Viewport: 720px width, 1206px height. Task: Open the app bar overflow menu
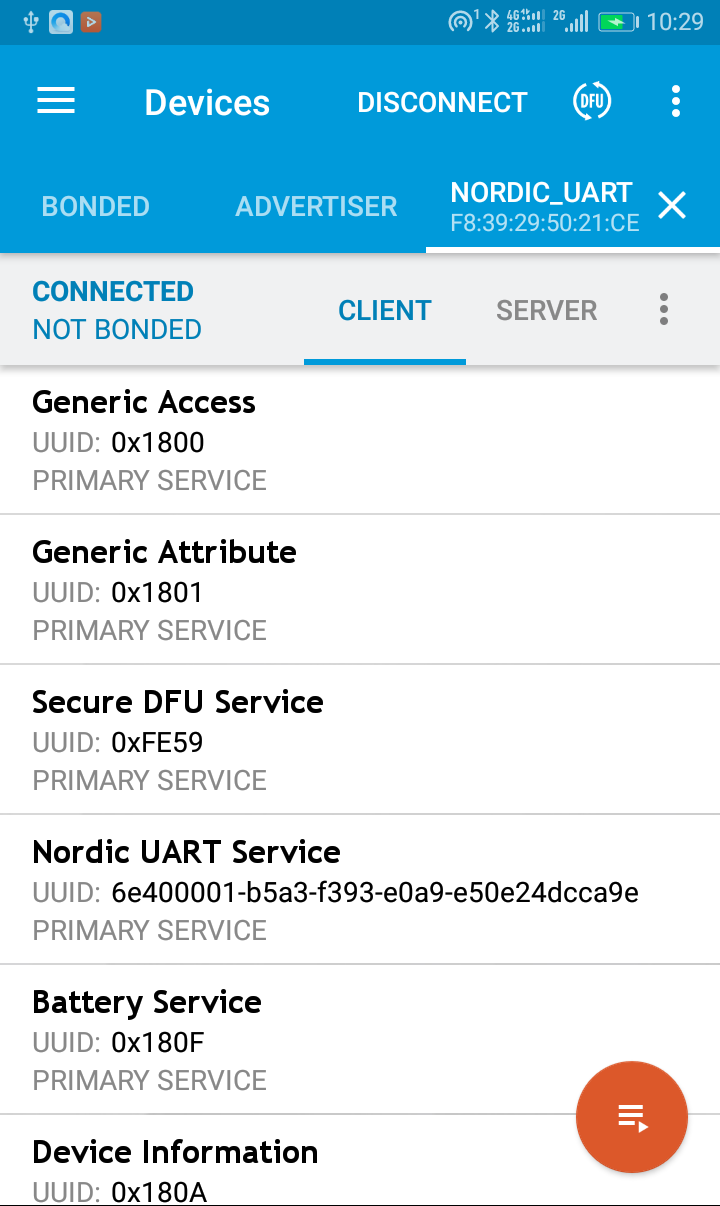(676, 101)
